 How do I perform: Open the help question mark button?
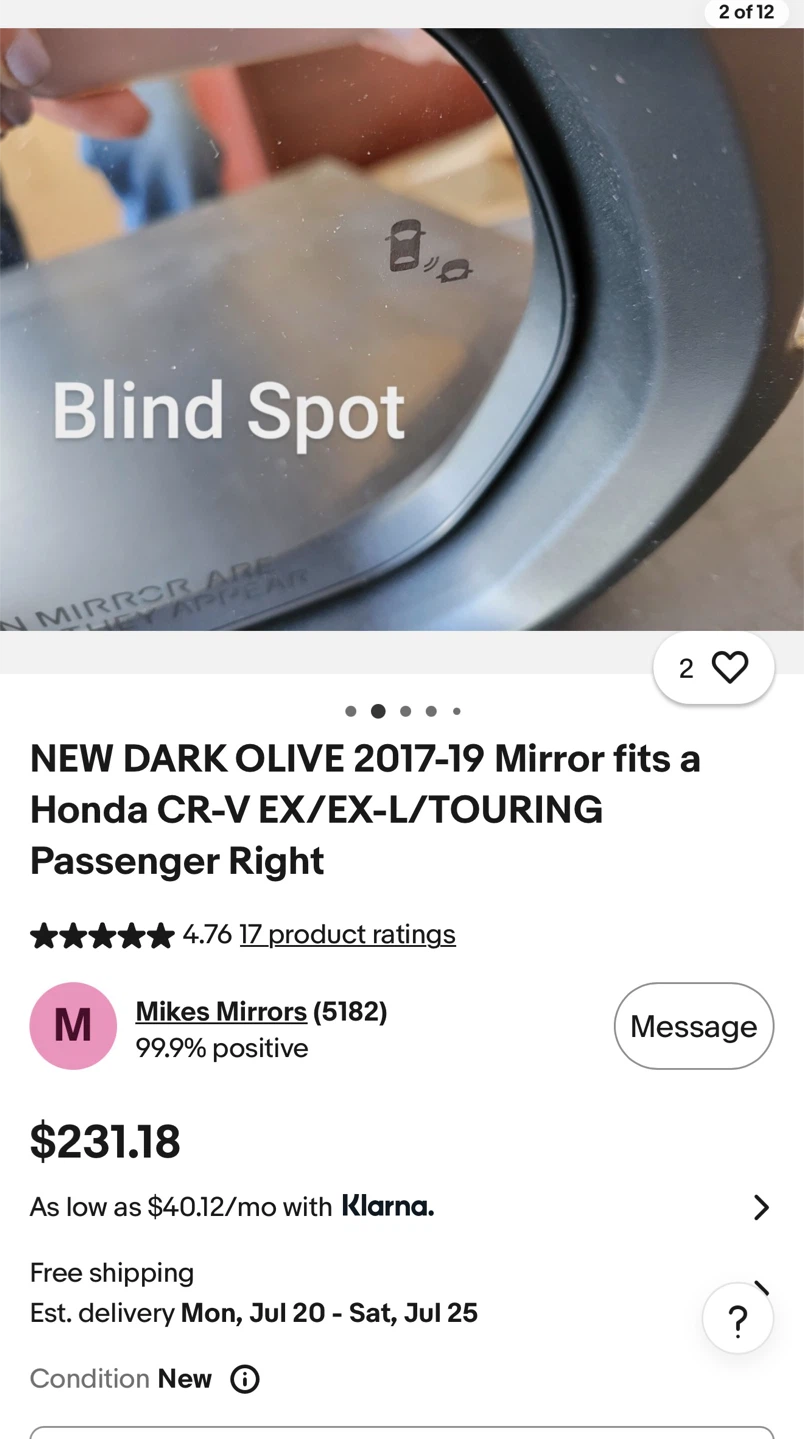pos(738,1319)
